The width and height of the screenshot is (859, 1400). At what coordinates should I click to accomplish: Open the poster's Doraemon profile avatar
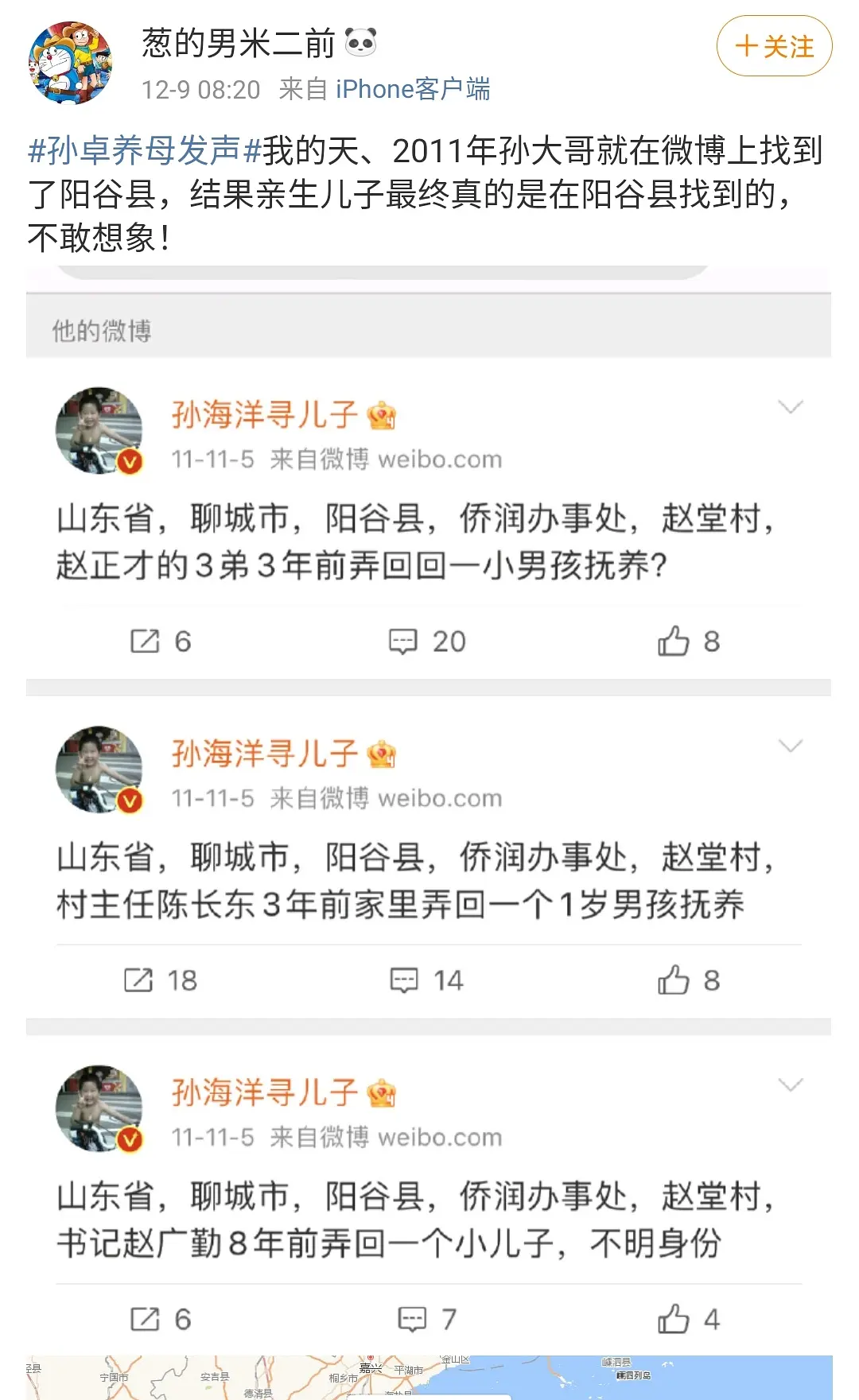(x=70, y=64)
